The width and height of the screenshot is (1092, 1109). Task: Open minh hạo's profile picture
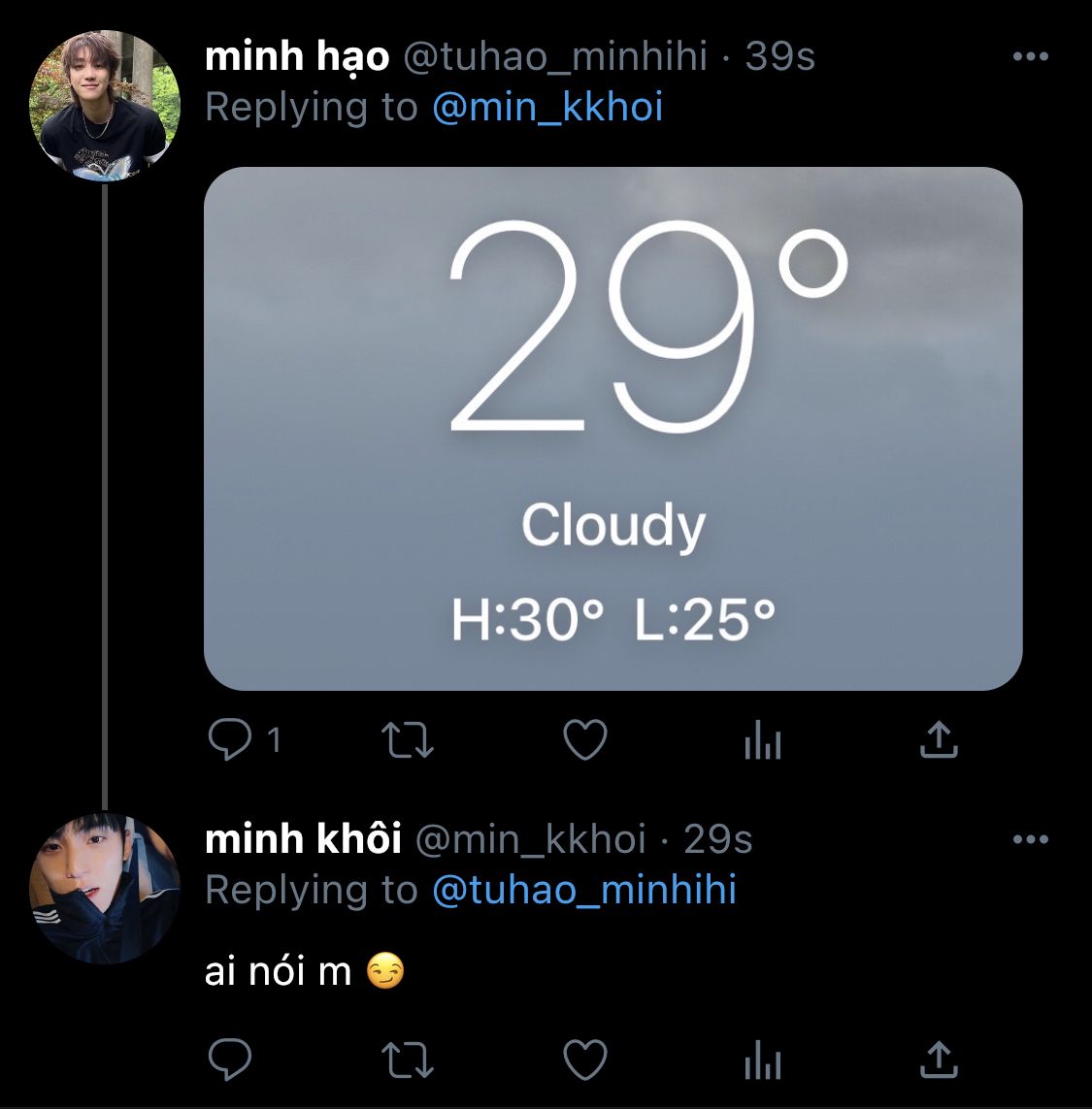tap(105, 106)
